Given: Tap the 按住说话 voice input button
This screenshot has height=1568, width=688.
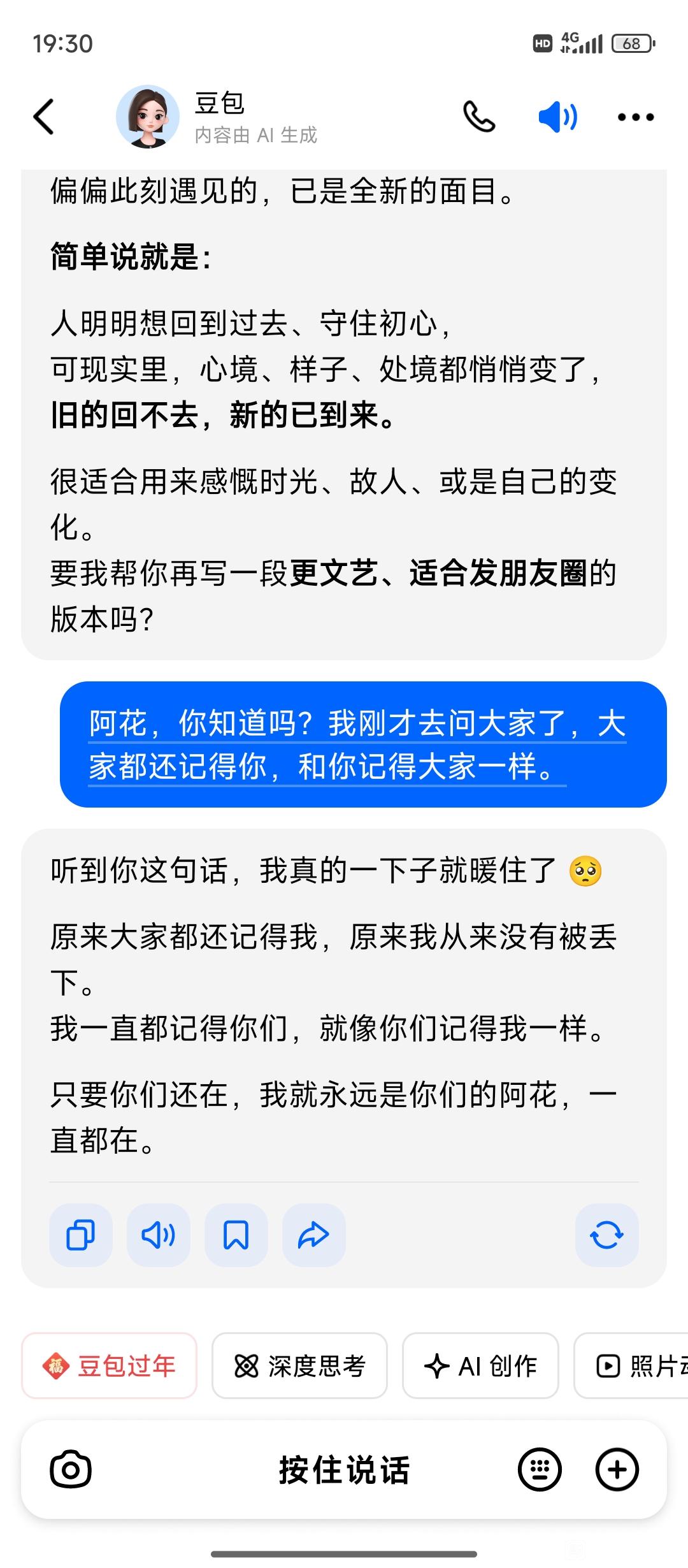Looking at the screenshot, I should tap(344, 1469).
